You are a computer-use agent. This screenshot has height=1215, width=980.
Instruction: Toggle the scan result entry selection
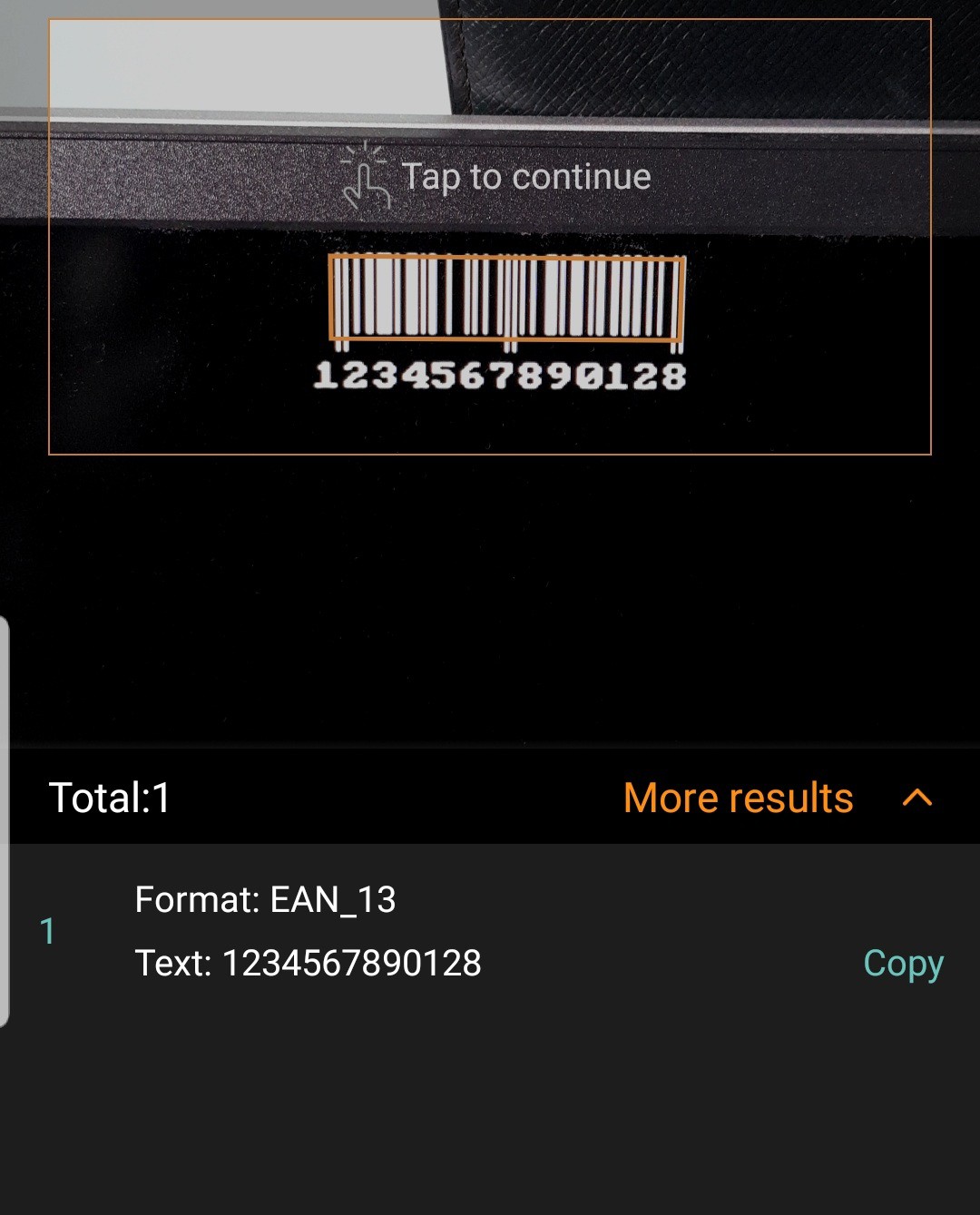(363, 931)
